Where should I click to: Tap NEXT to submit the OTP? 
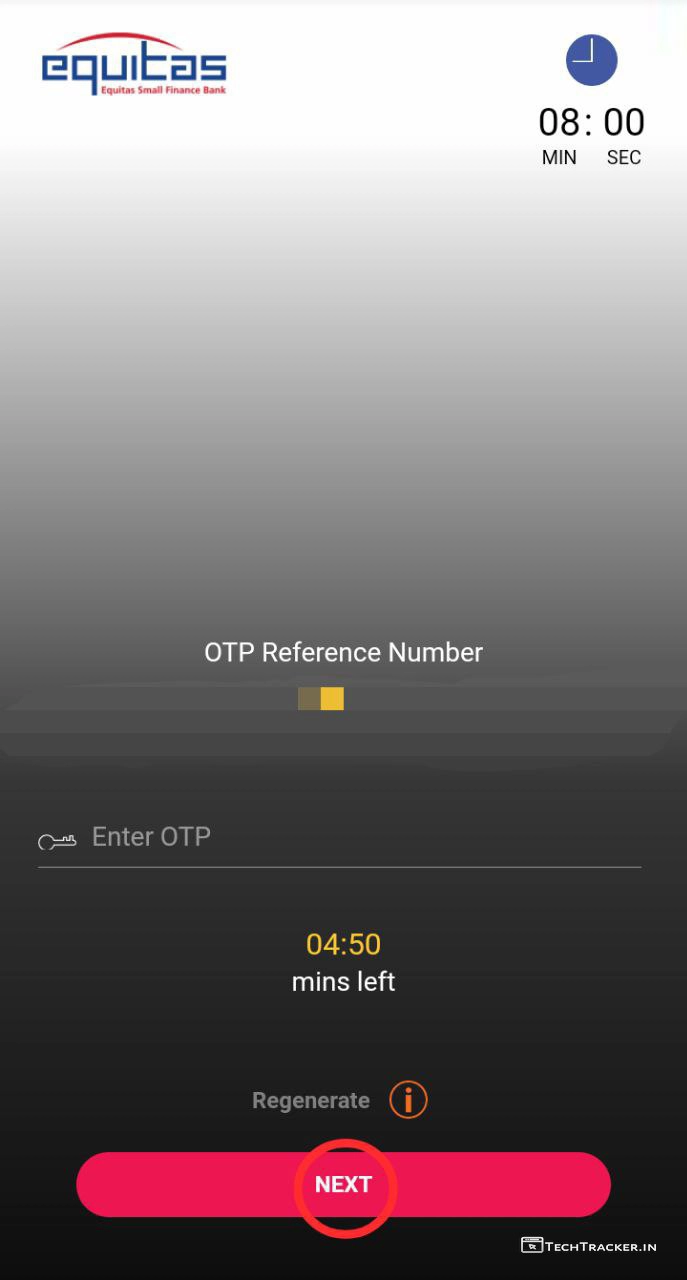tap(343, 1185)
